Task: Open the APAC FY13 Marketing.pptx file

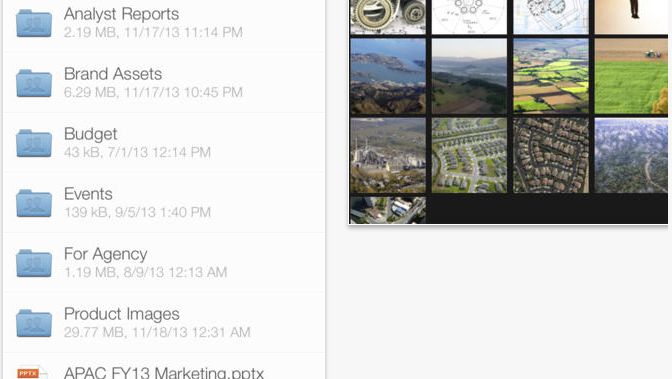Action: [x=164, y=367]
